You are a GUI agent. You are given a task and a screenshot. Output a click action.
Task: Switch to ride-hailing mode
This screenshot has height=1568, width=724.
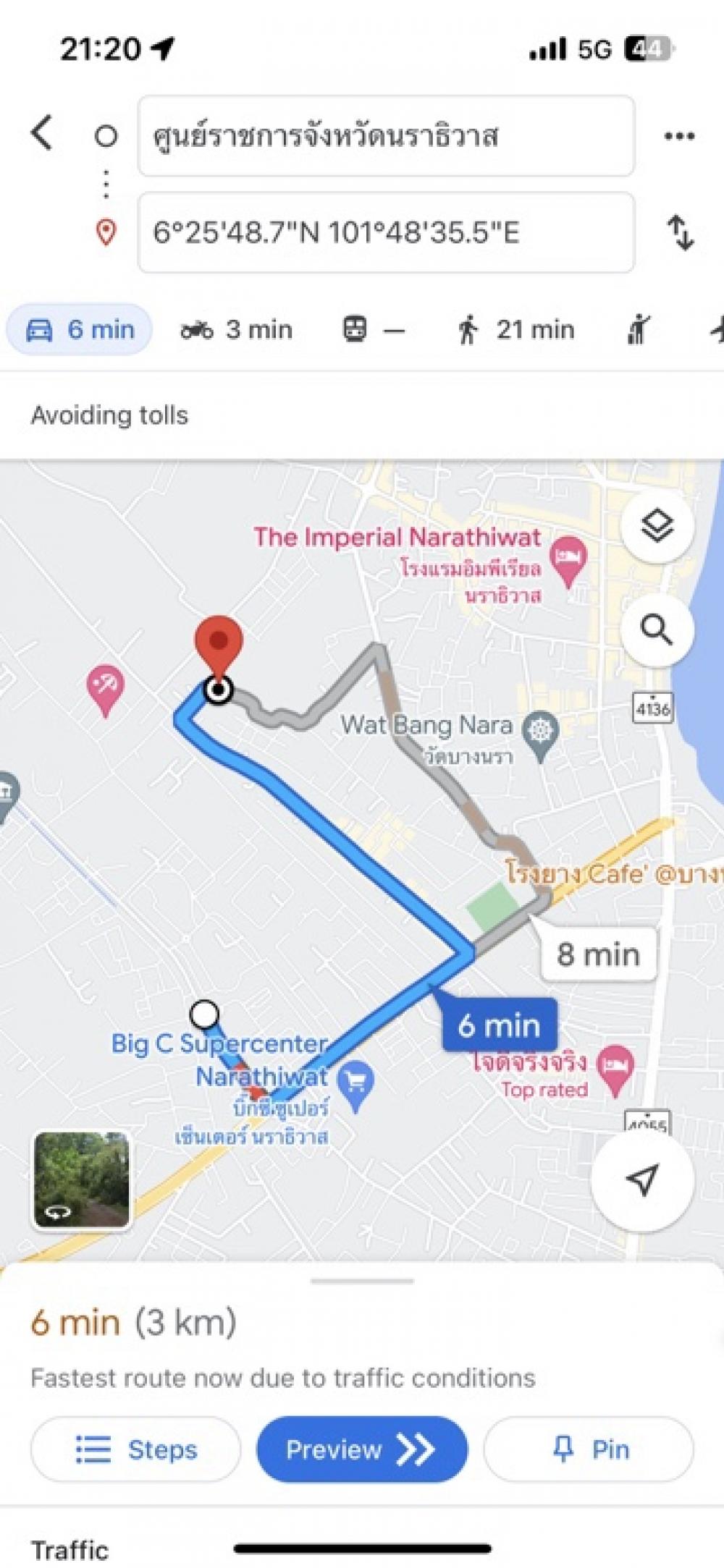tap(639, 330)
